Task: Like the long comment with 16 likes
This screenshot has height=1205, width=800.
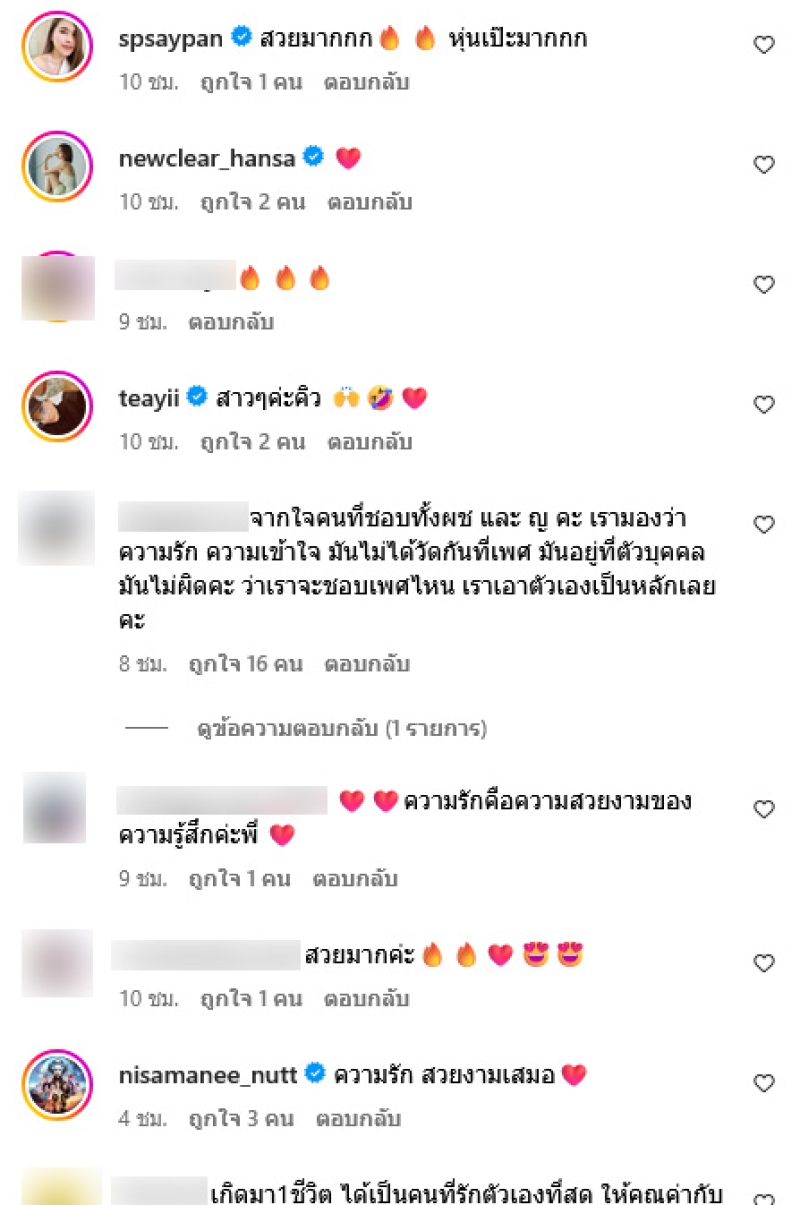Action: click(x=764, y=525)
